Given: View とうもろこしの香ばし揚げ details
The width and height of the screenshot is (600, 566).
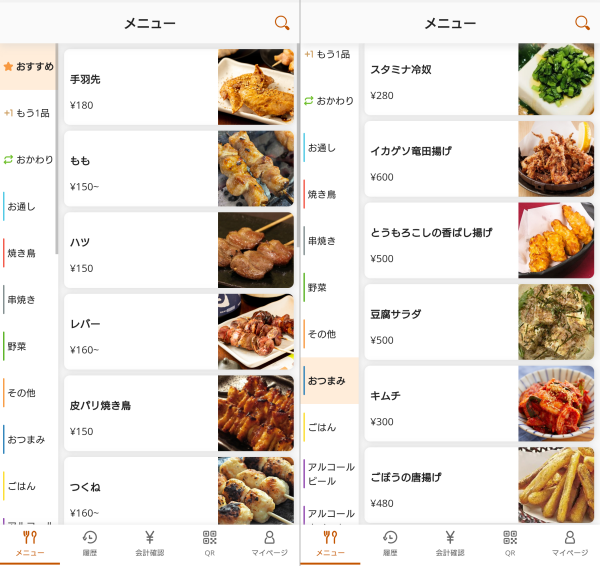Looking at the screenshot, I should 478,241.
